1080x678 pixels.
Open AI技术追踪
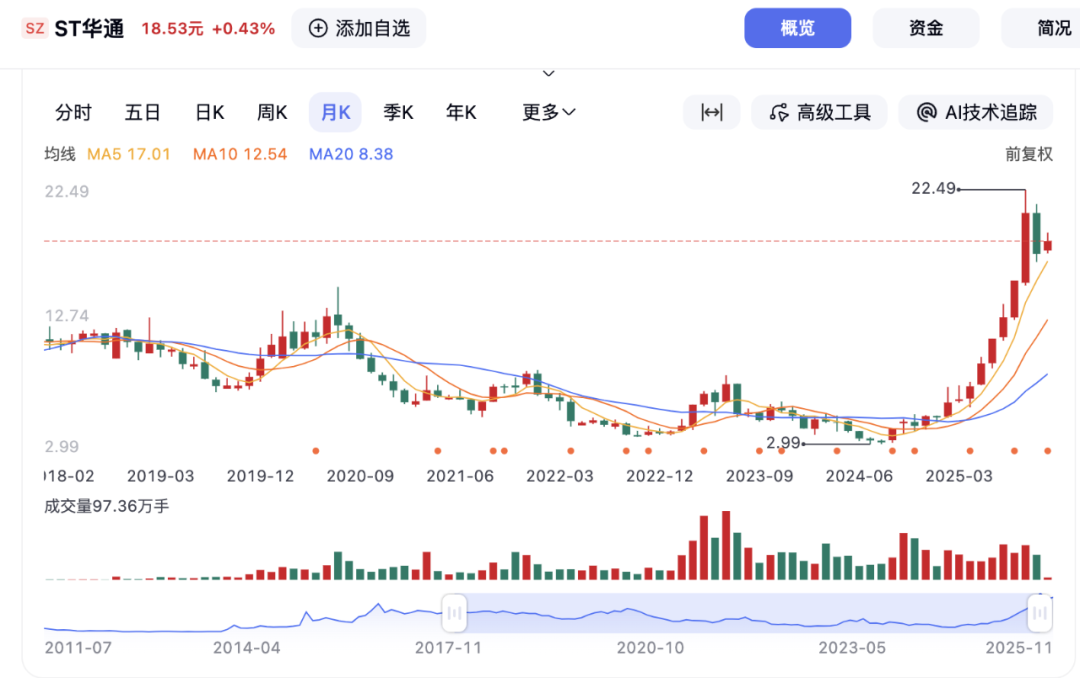coord(976,112)
